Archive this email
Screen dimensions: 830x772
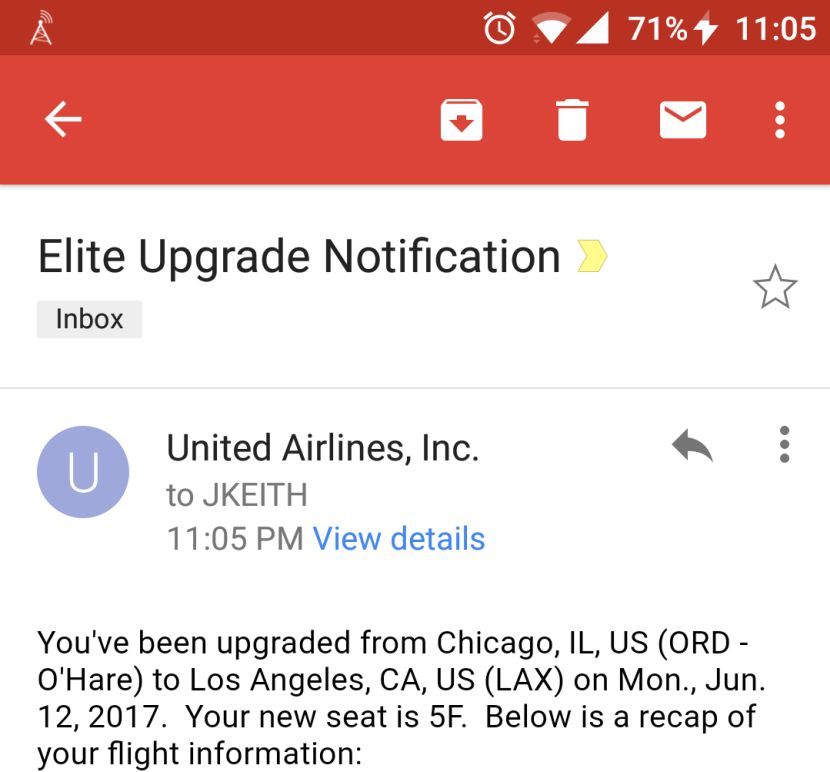[462, 121]
